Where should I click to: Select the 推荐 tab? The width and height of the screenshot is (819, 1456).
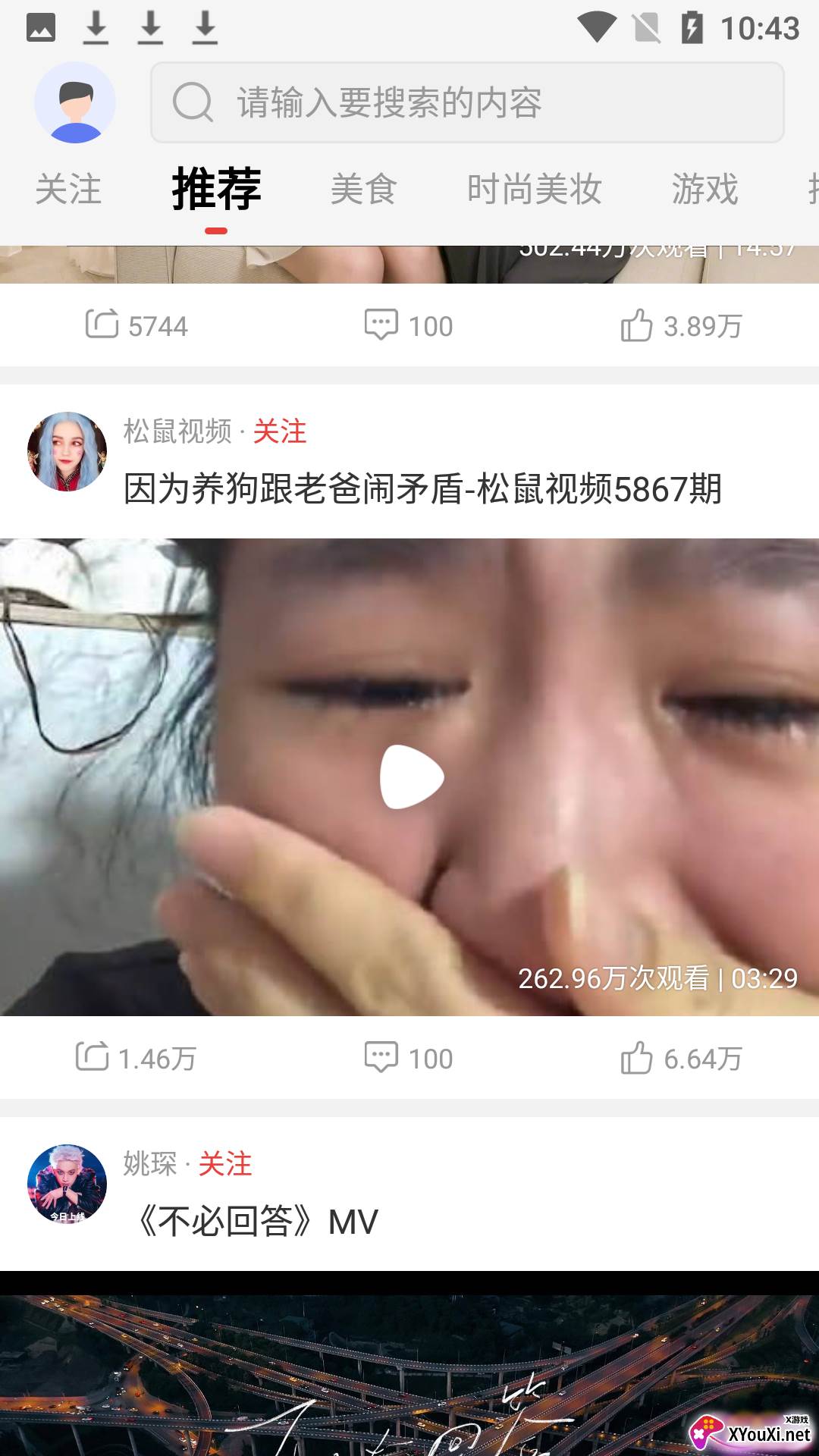[216, 189]
